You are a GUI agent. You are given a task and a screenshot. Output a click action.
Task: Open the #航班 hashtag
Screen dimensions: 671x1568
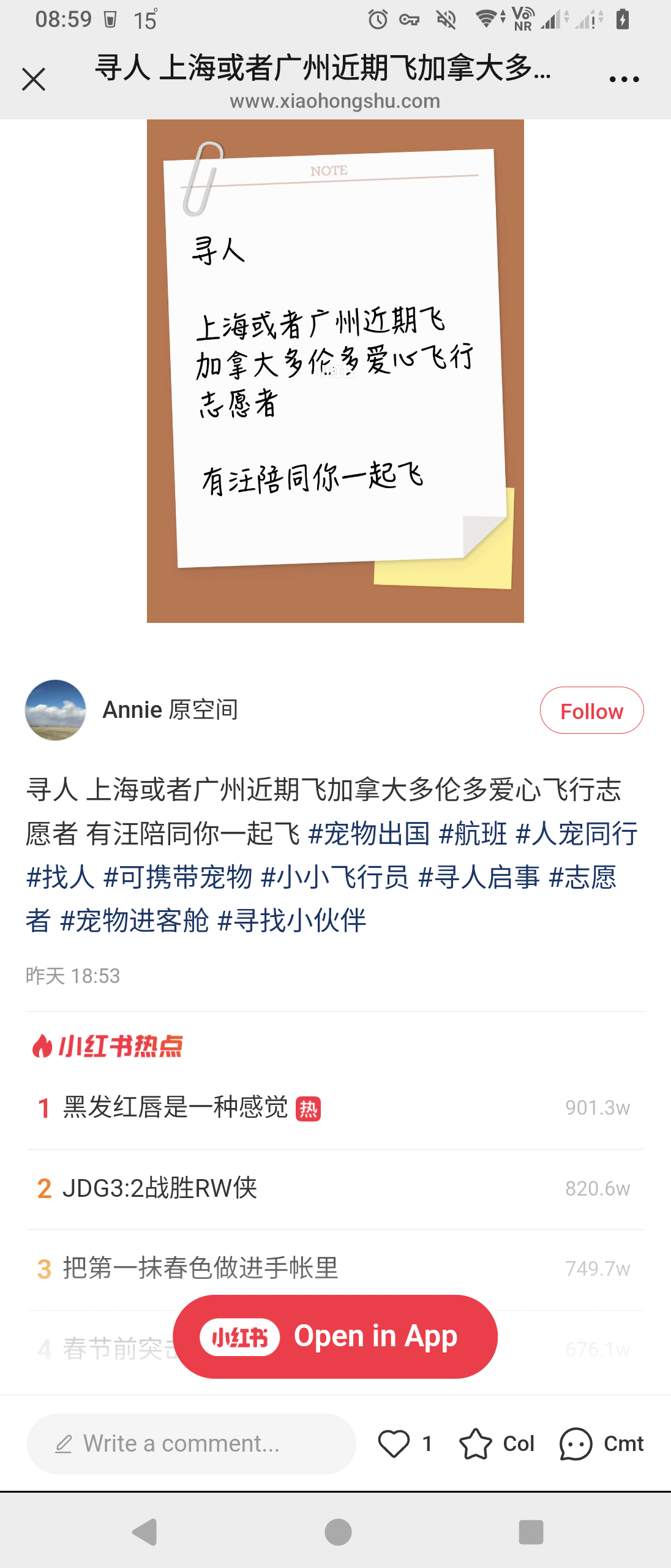pyautogui.click(x=473, y=834)
